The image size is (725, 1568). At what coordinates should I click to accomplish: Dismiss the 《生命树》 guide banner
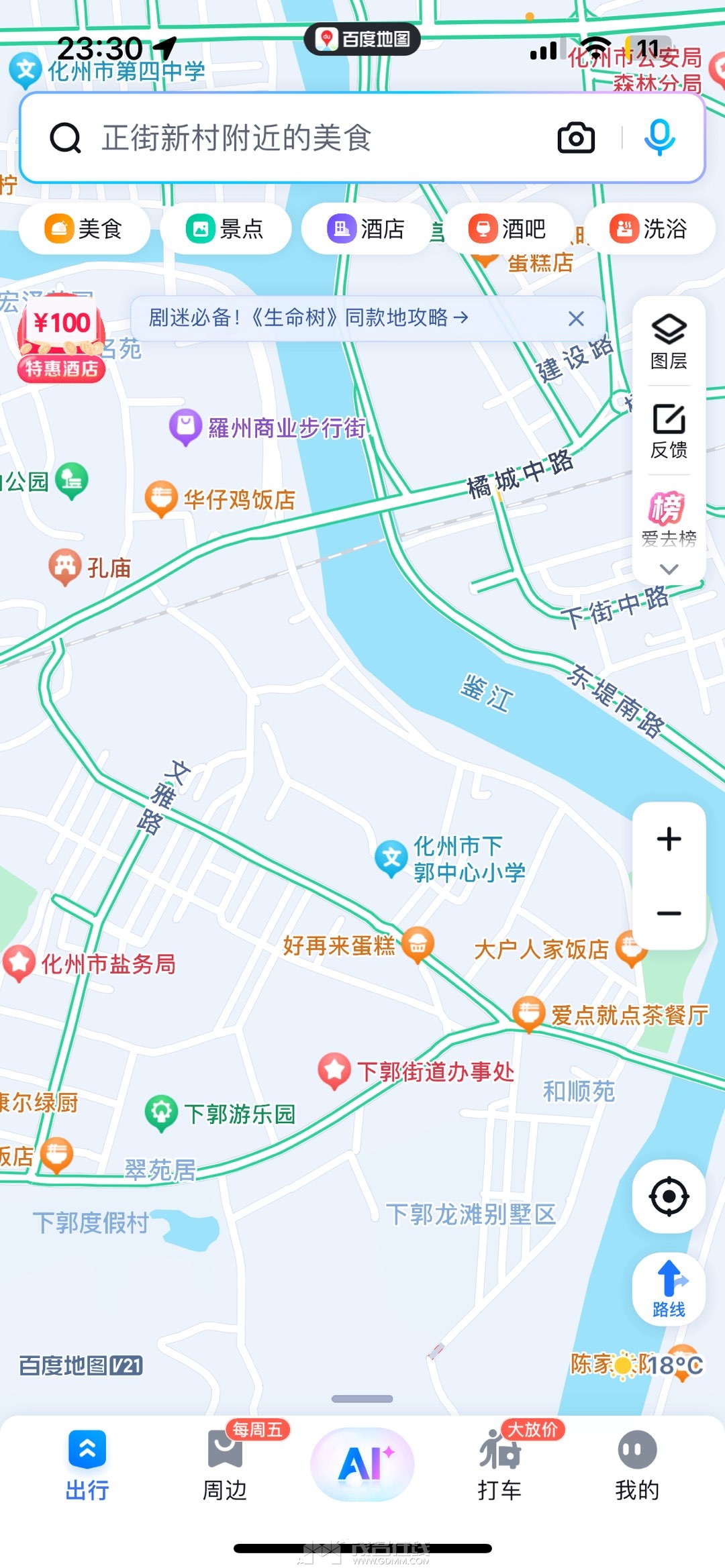pyautogui.click(x=576, y=319)
